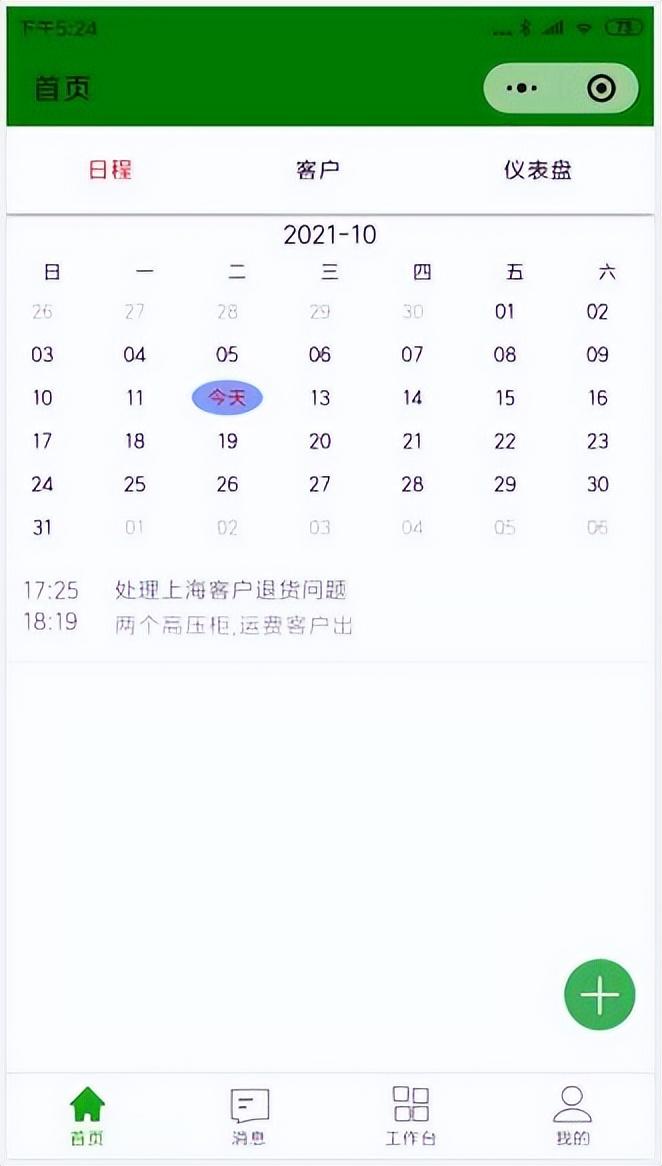Viewport: 662px width, 1166px height.
Task: Add a new schedule with plus button
Action: click(x=599, y=995)
